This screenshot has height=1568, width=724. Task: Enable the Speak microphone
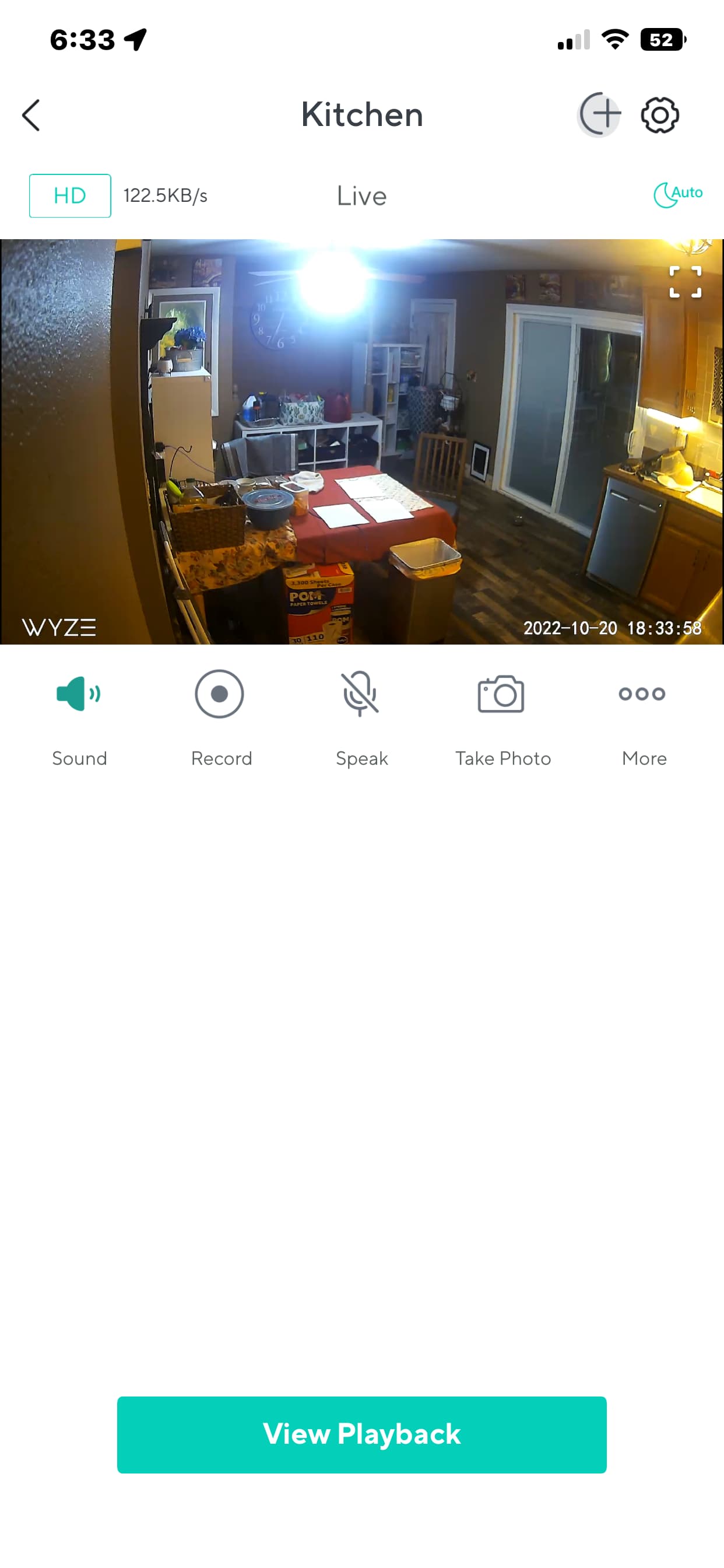tap(361, 694)
